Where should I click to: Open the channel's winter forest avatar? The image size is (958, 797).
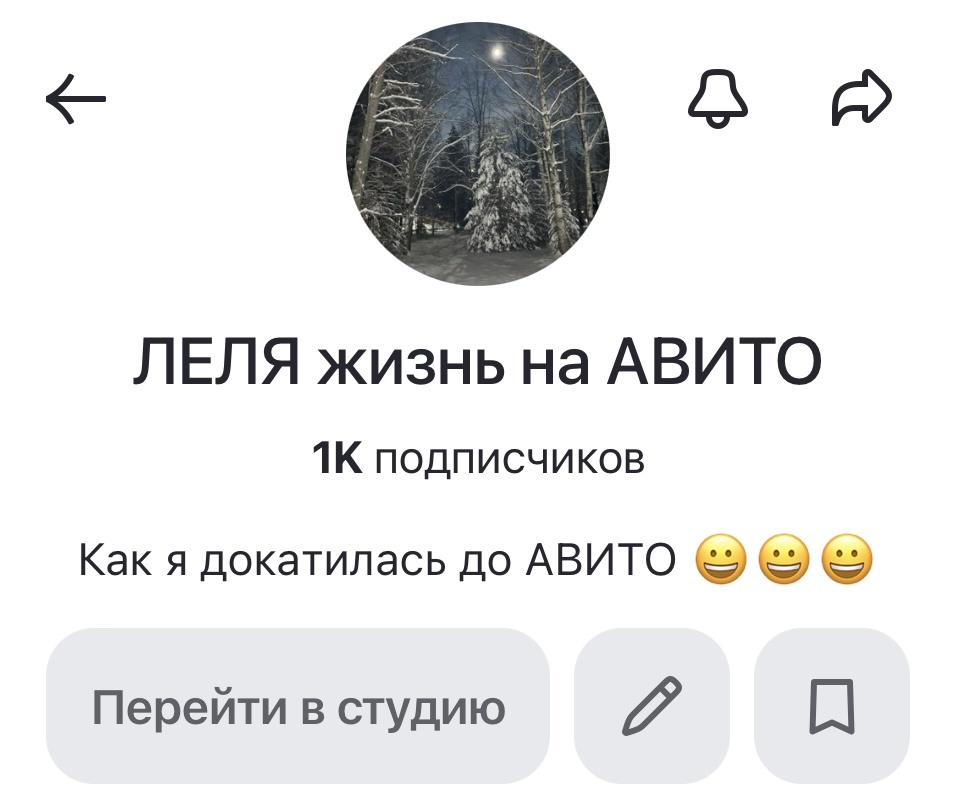[x=478, y=154]
